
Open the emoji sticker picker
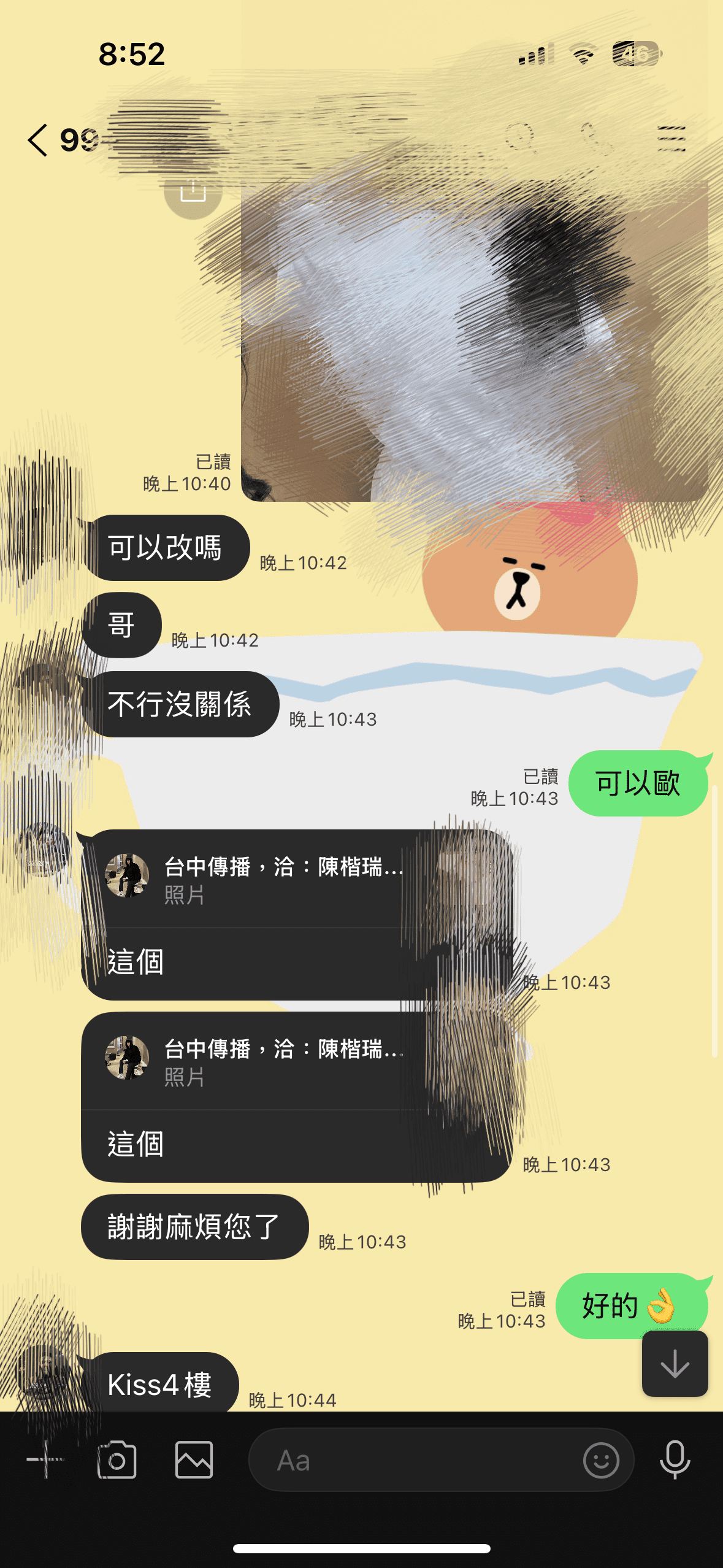[601, 1460]
